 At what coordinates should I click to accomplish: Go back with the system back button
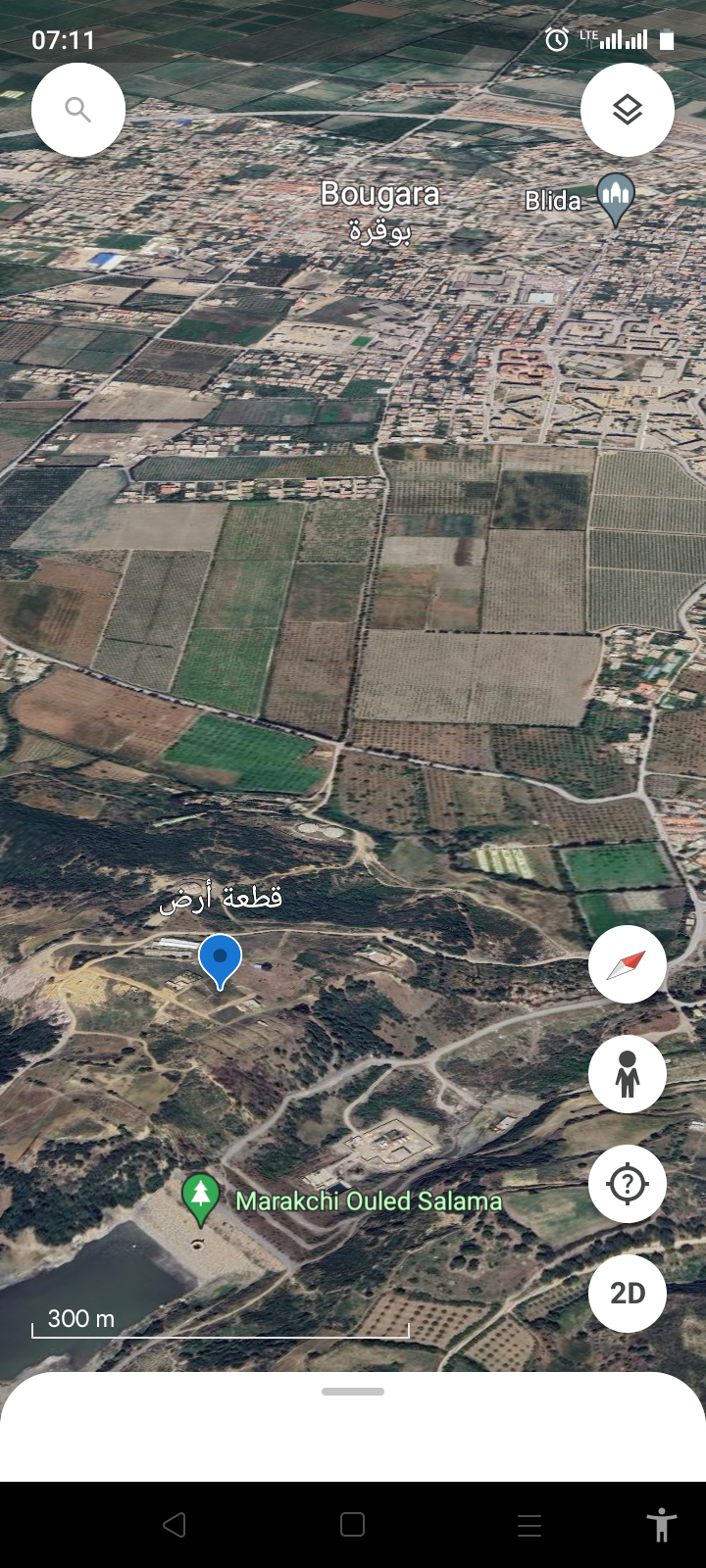click(x=175, y=1525)
